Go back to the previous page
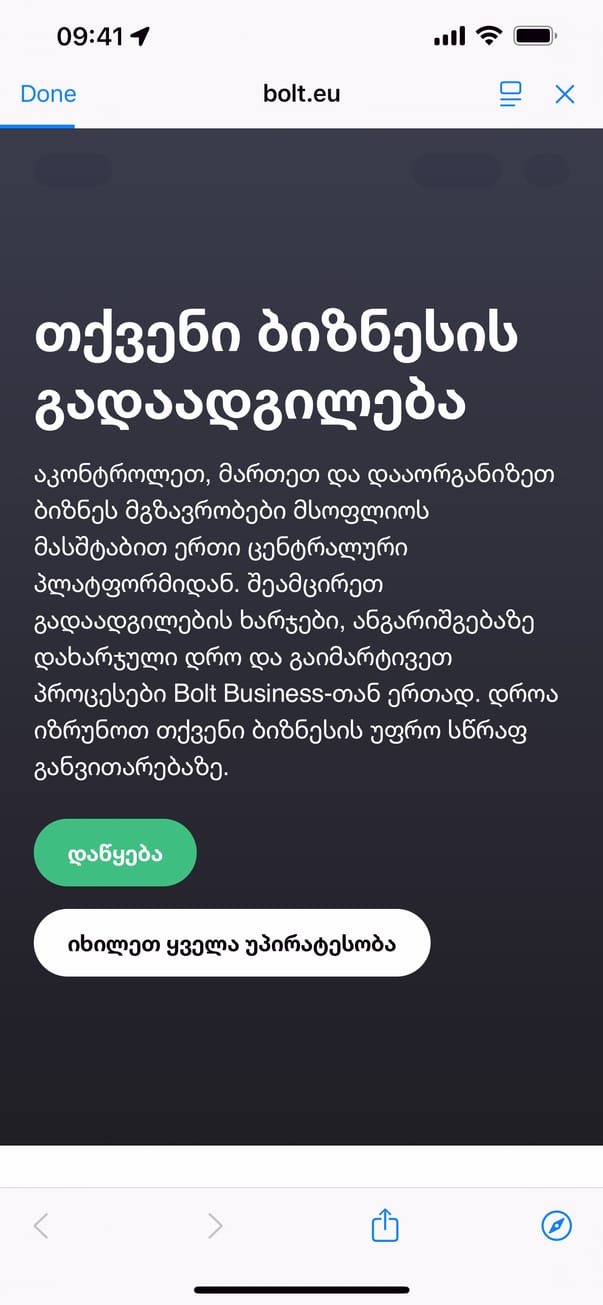603x1305 pixels. pos(41,1225)
